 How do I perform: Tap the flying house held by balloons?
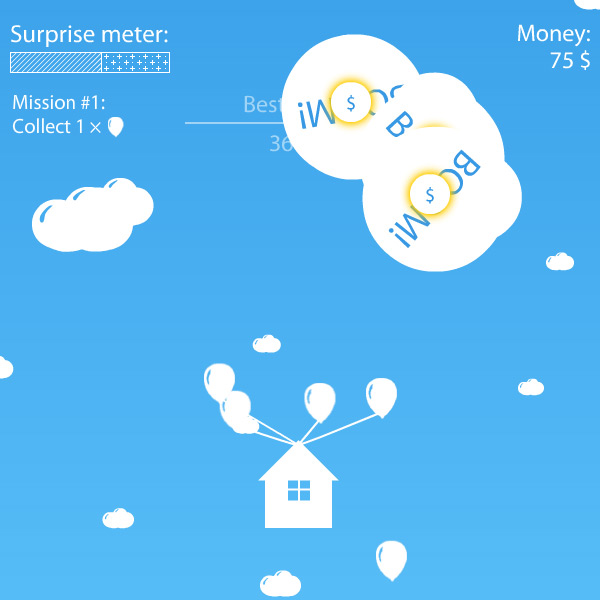point(298,490)
